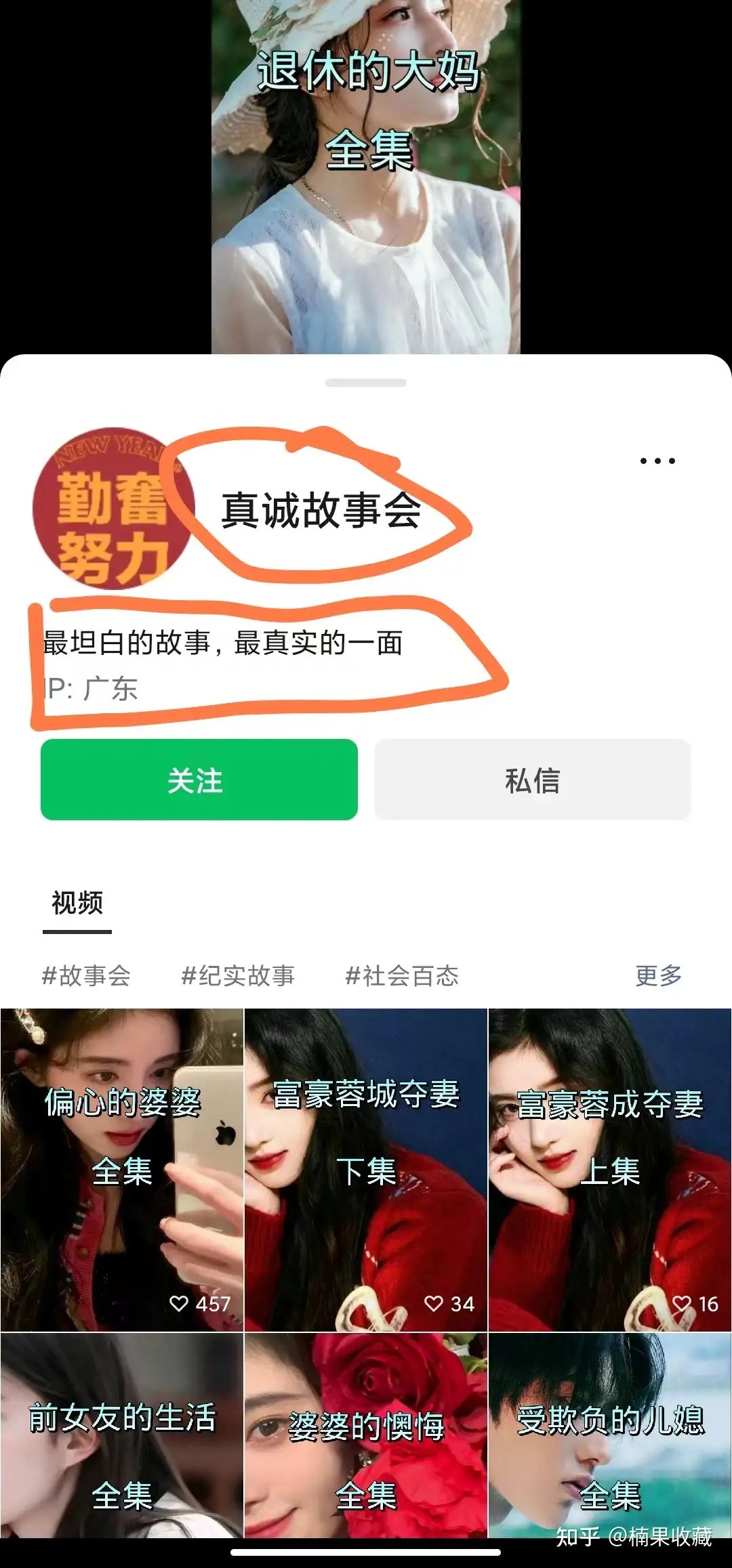
Task: Show more hashtags with 更多
Action: click(x=658, y=976)
